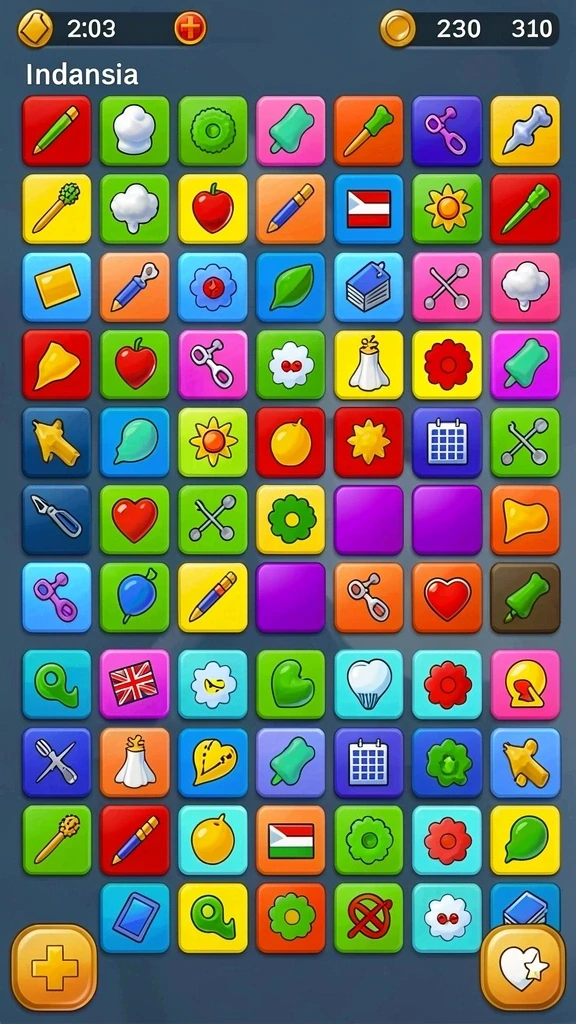This screenshot has width=576, height=1024.
Task: Select the Union Jack flag tile
Action: (x=135, y=684)
